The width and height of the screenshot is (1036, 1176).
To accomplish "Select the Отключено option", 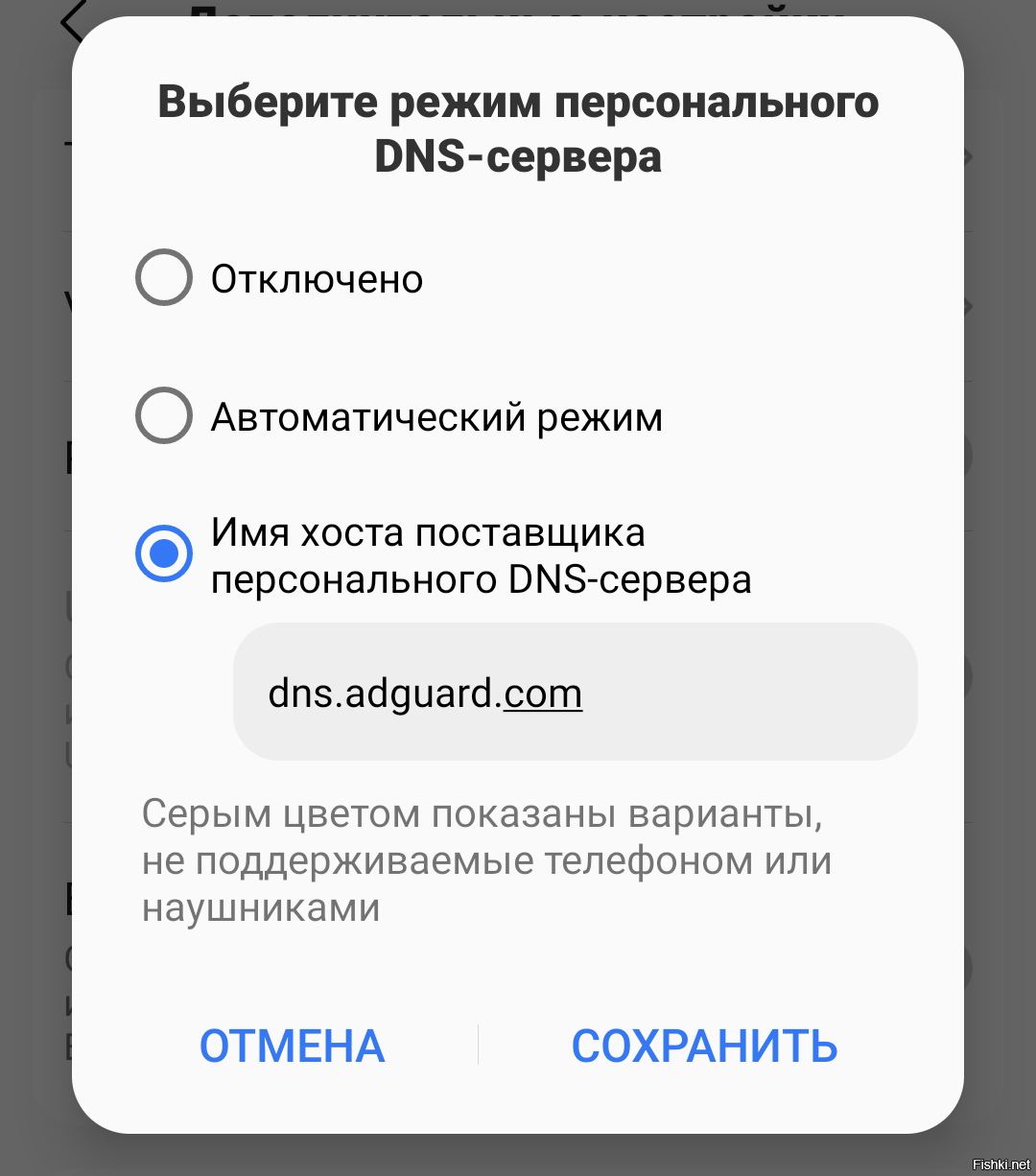I will coord(164,278).
